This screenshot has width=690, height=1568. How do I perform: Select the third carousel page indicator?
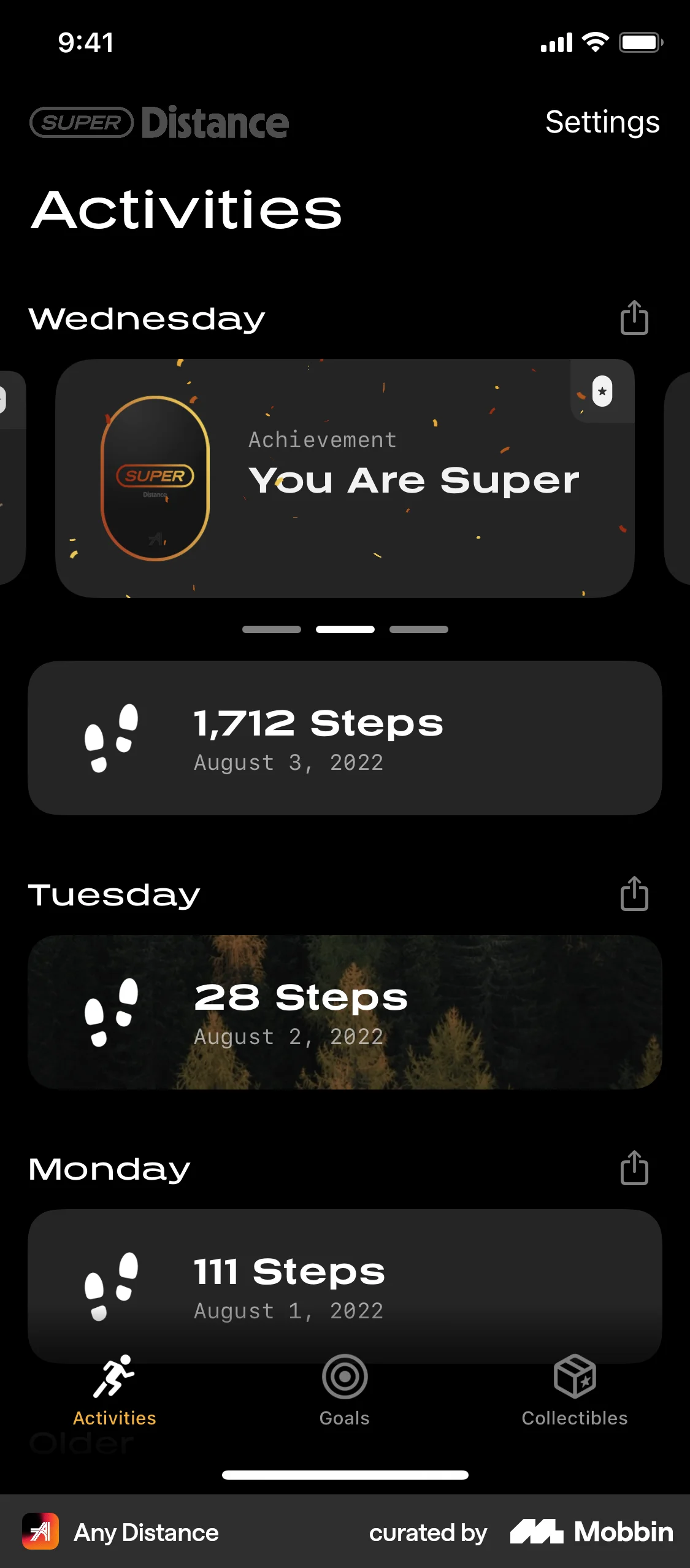point(419,629)
